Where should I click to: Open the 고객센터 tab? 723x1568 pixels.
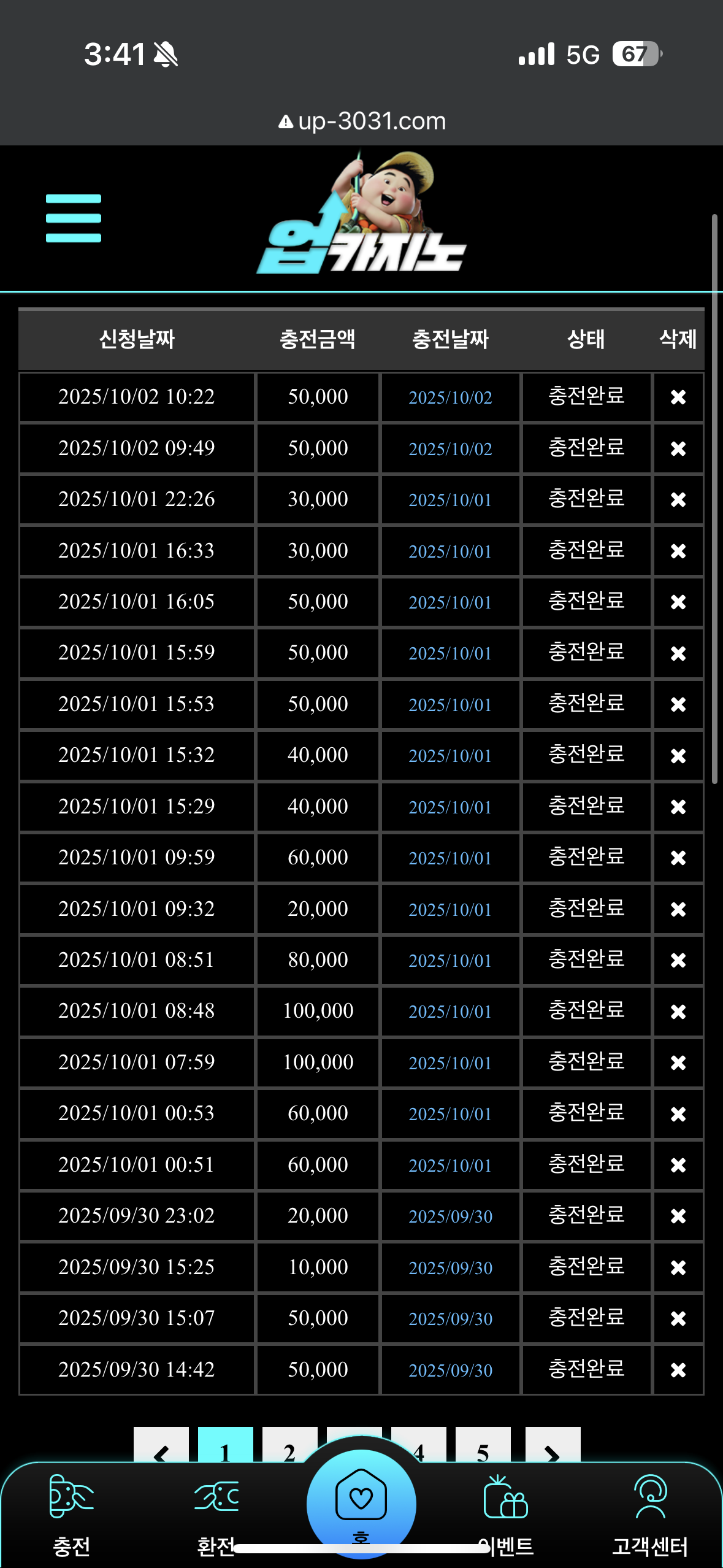(x=650, y=1515)
